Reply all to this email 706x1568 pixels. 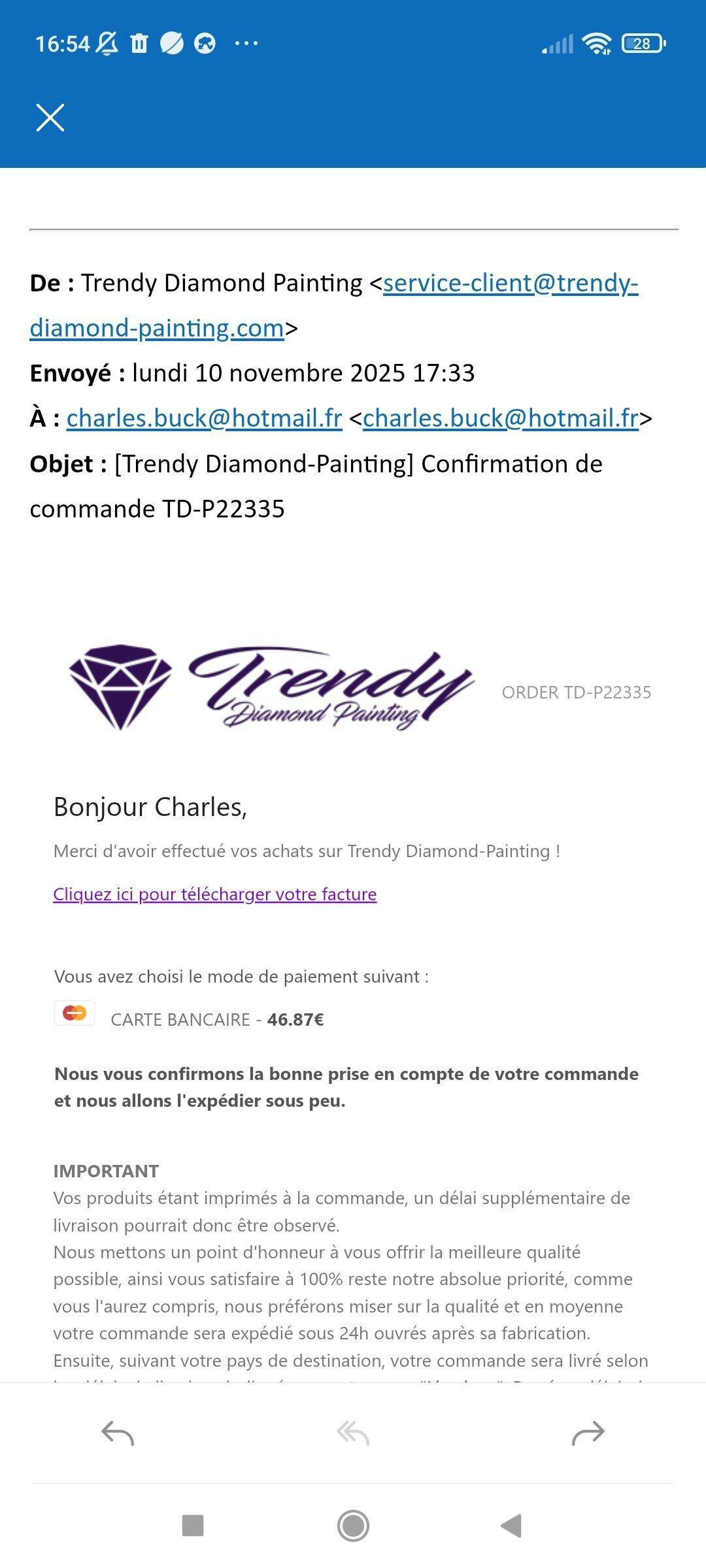[x=353, y=1433]
